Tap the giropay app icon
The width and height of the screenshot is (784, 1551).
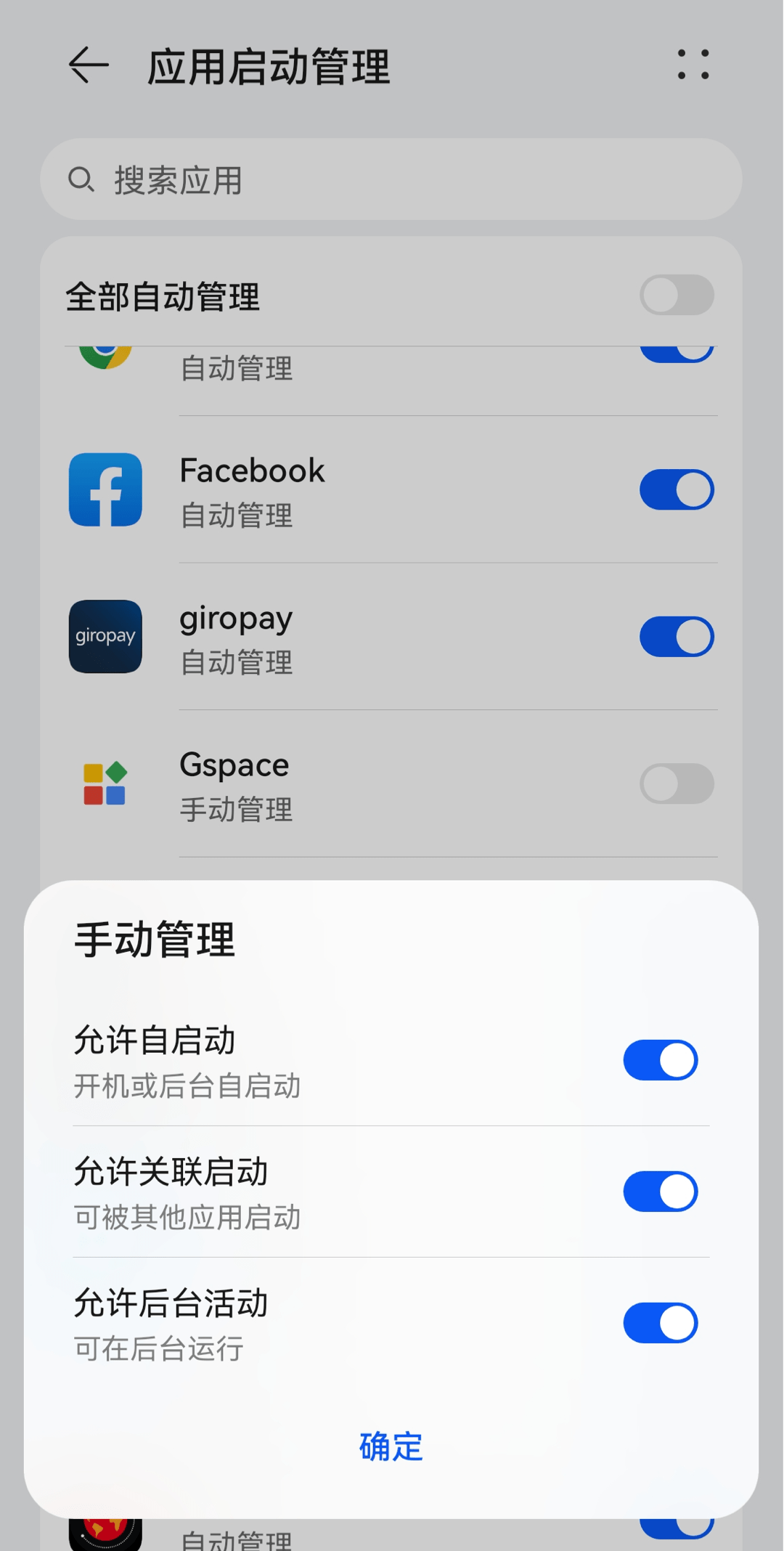pyautogui.click(x=105, y=637)
